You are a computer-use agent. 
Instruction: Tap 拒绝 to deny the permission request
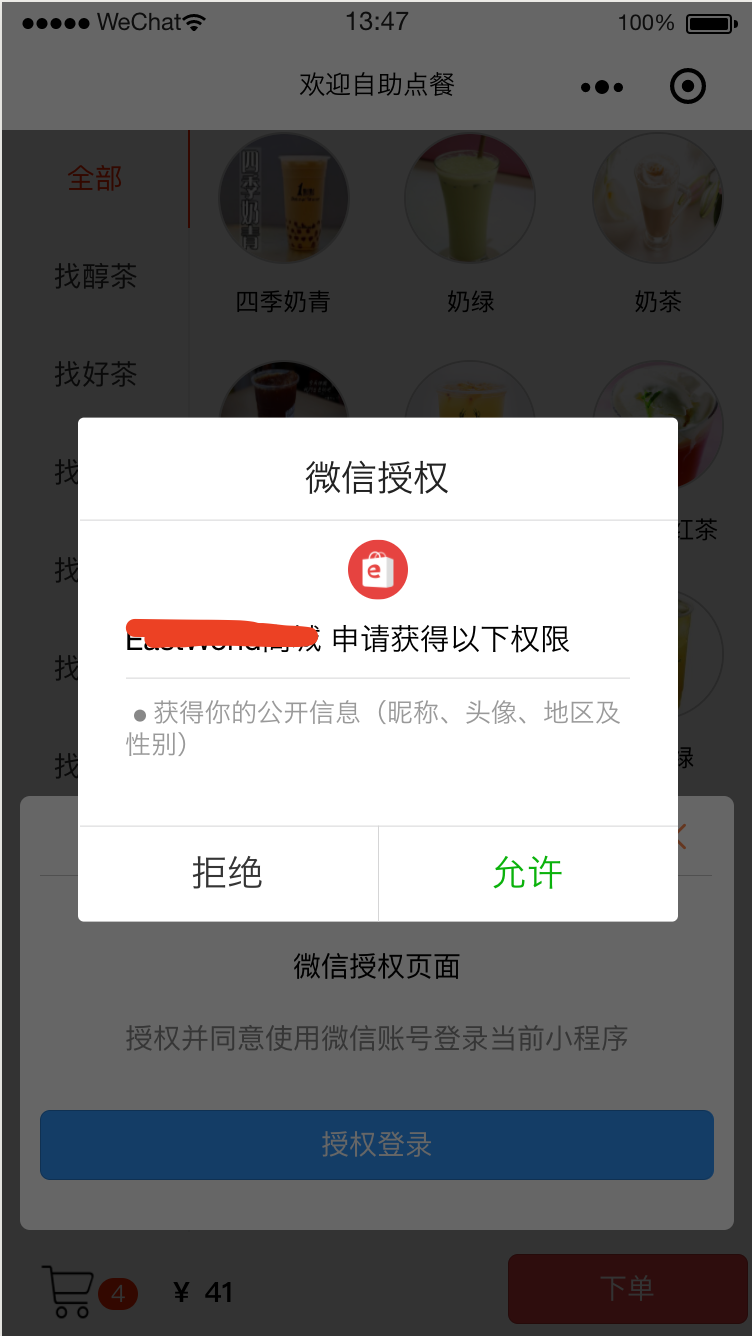click(x=227, y=873)
